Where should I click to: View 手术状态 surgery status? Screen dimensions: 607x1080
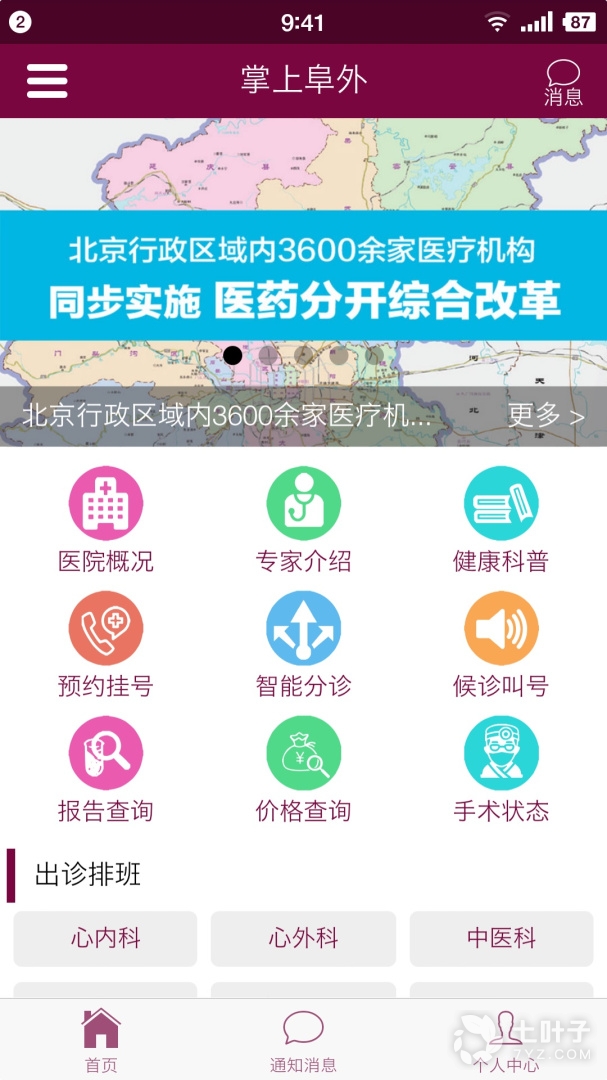click(x=501, y=770)
